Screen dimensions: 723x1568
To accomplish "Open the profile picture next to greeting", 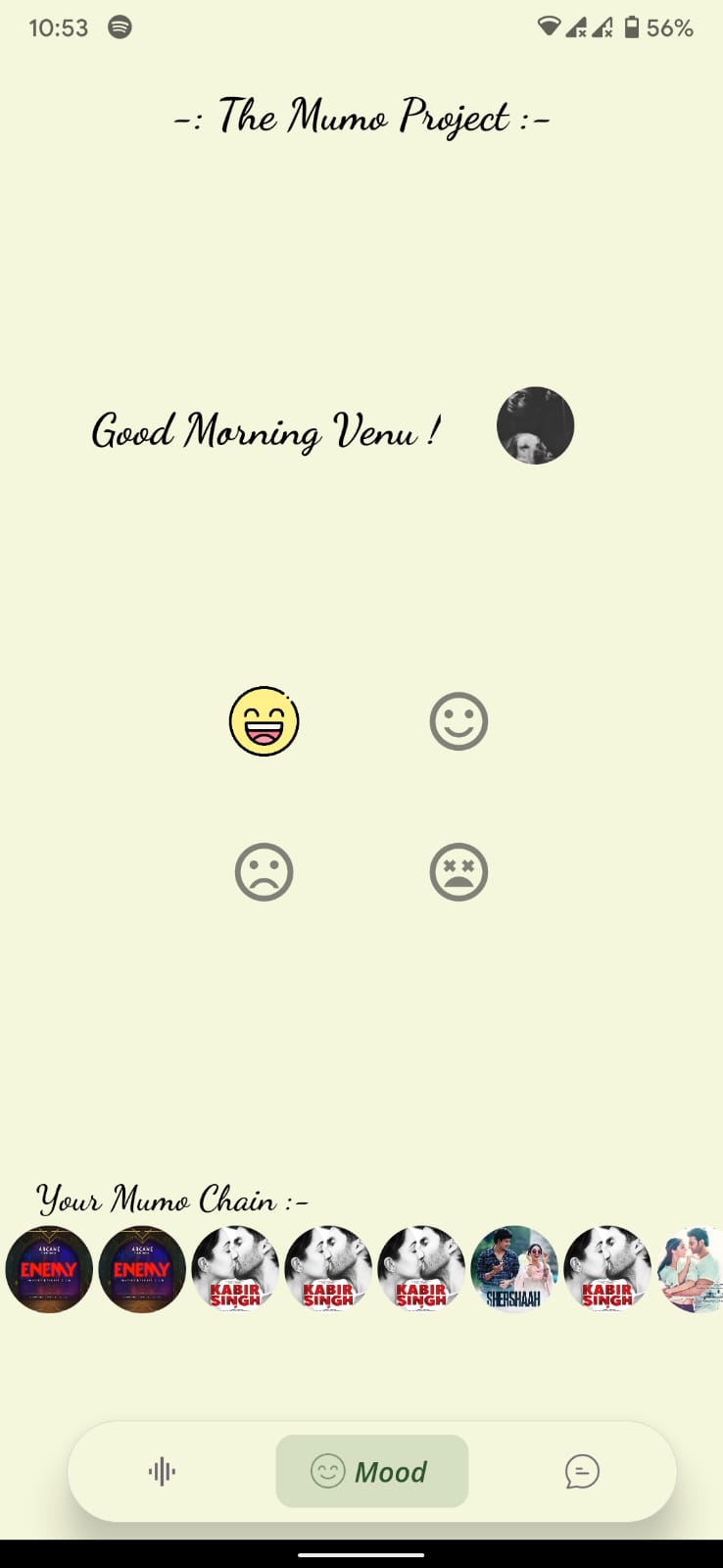I will pyautogui.click(x=535, y=425).
